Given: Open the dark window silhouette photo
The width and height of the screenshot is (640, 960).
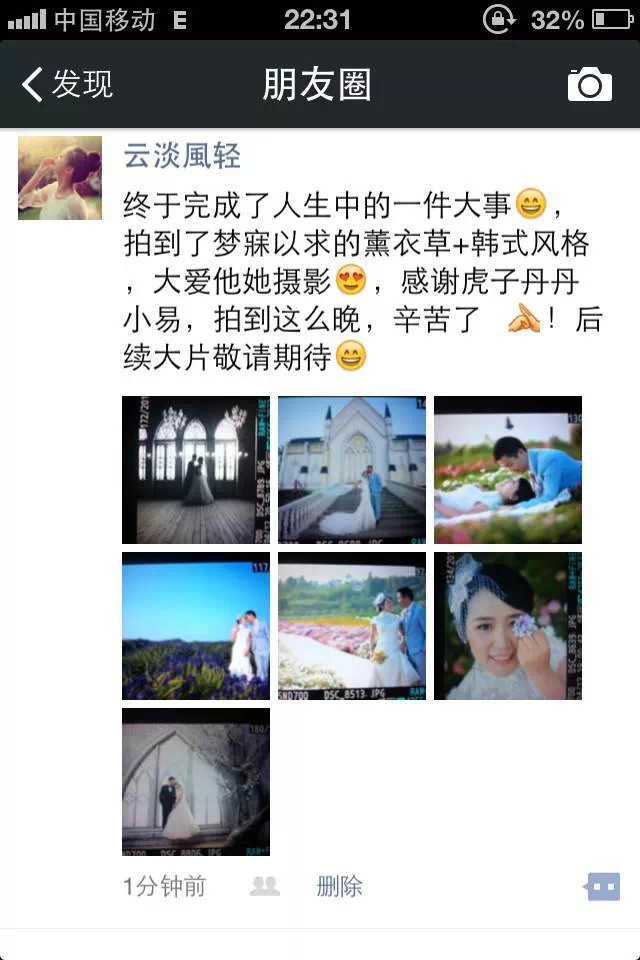Looking at the screenshot, I should (x=196, y=470).
